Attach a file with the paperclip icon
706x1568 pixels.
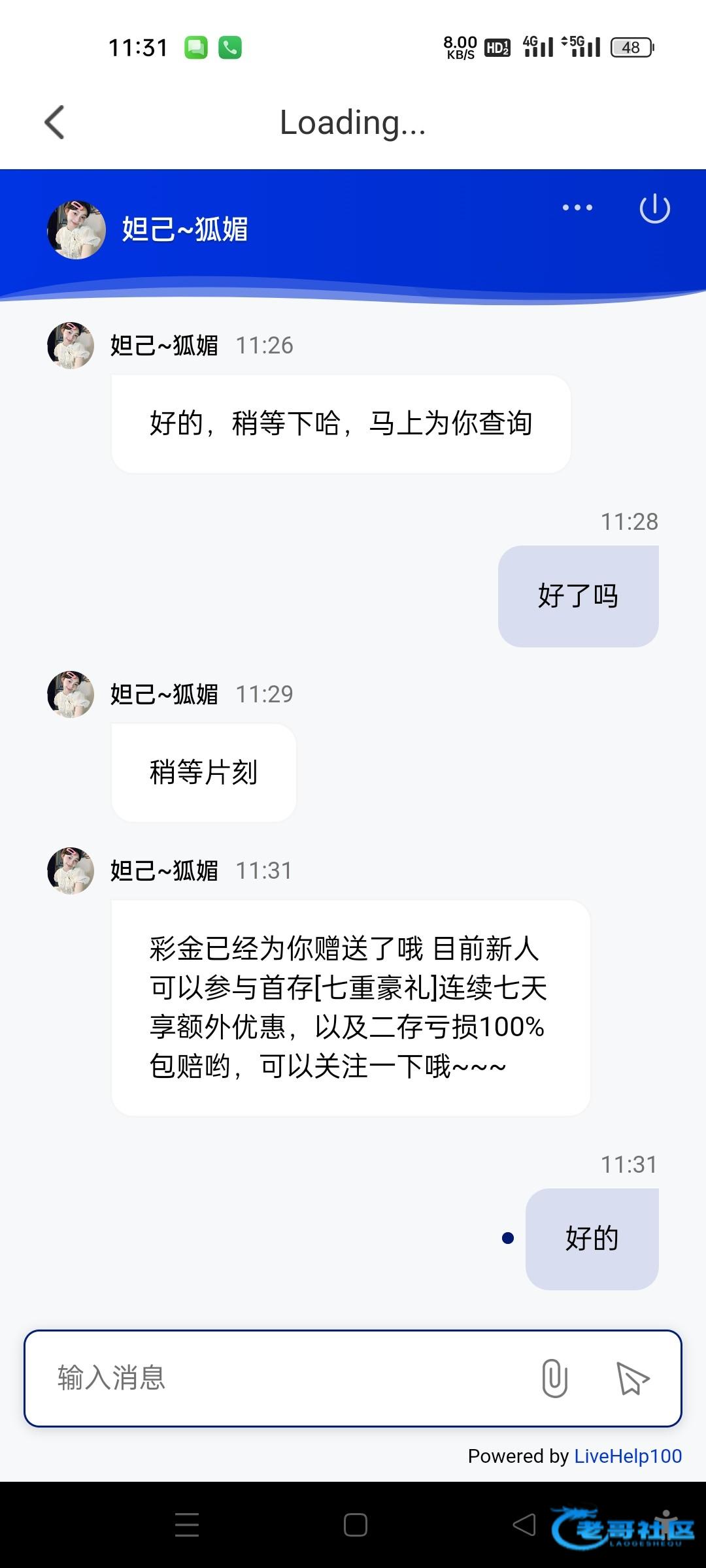(x=554, y=1378)
